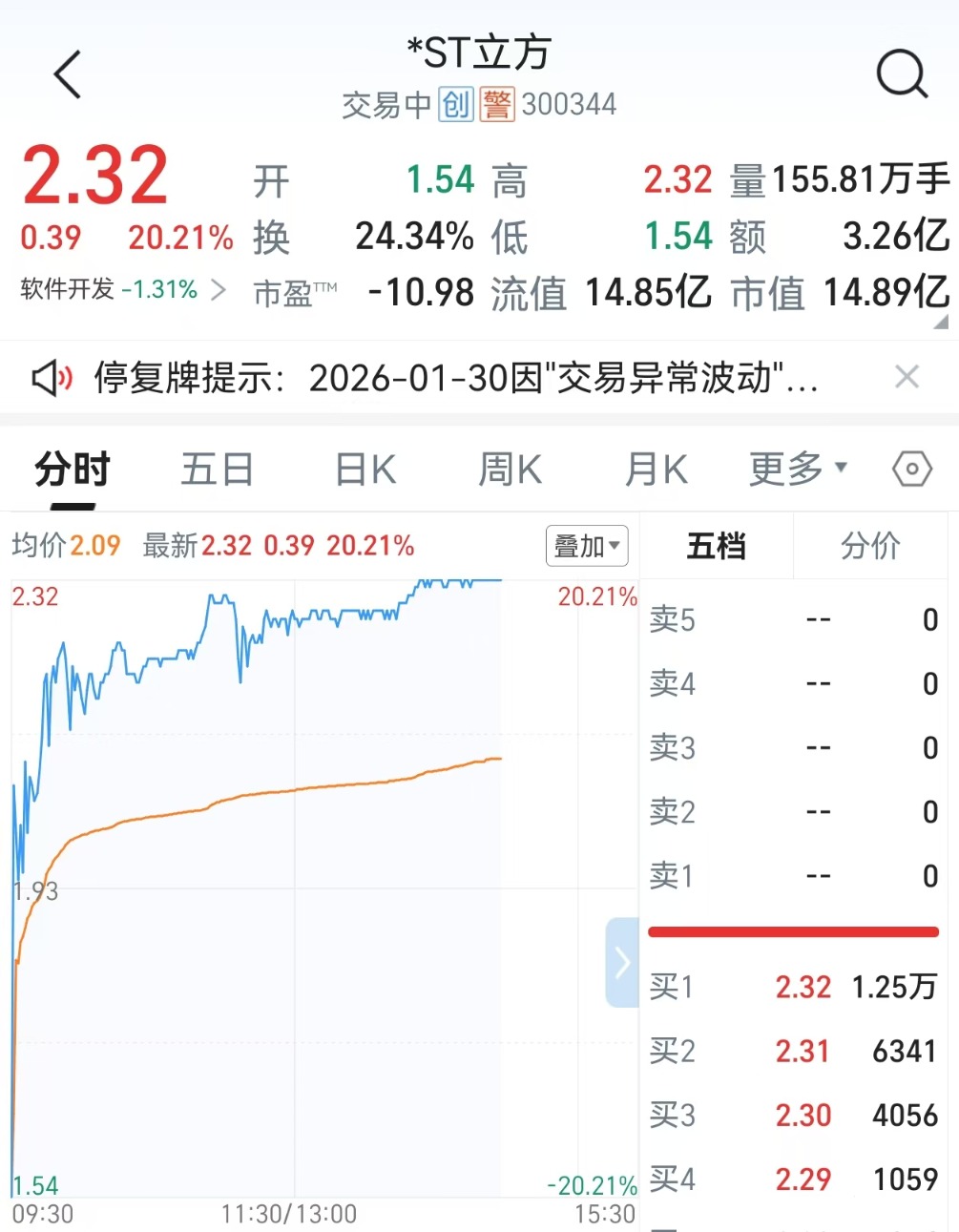Switch to the 周K chart tab
959x1232 pixels.
510,470
